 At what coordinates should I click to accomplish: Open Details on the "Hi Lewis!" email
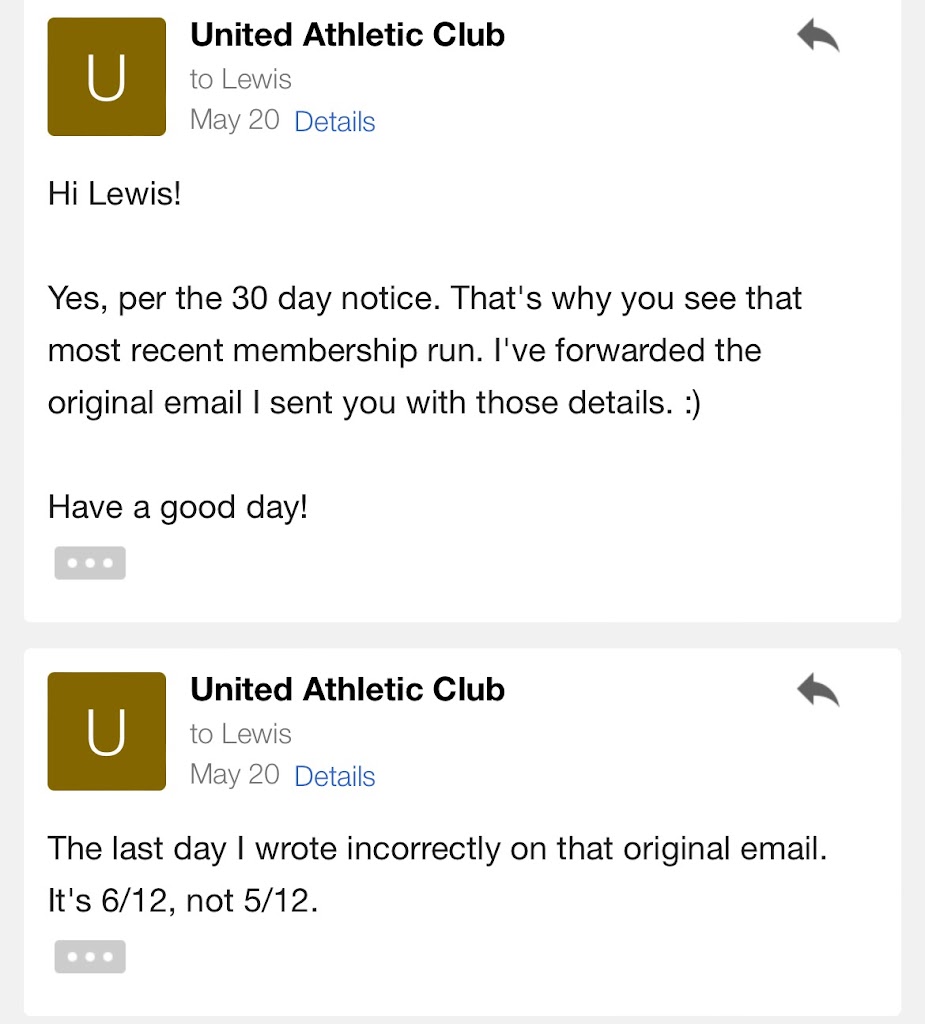point(335,122)
